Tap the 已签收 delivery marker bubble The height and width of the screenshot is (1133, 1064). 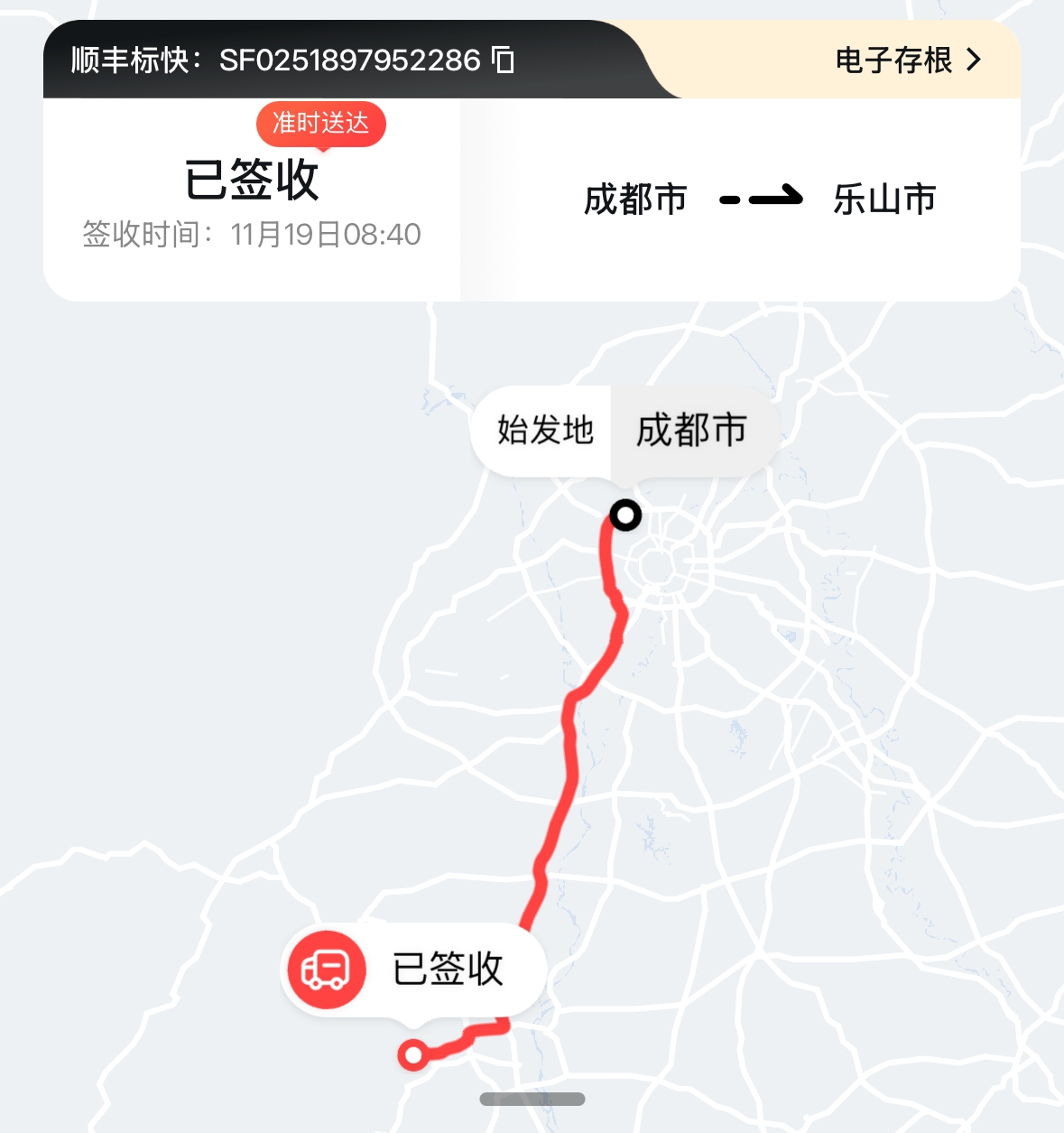point(413,970)
